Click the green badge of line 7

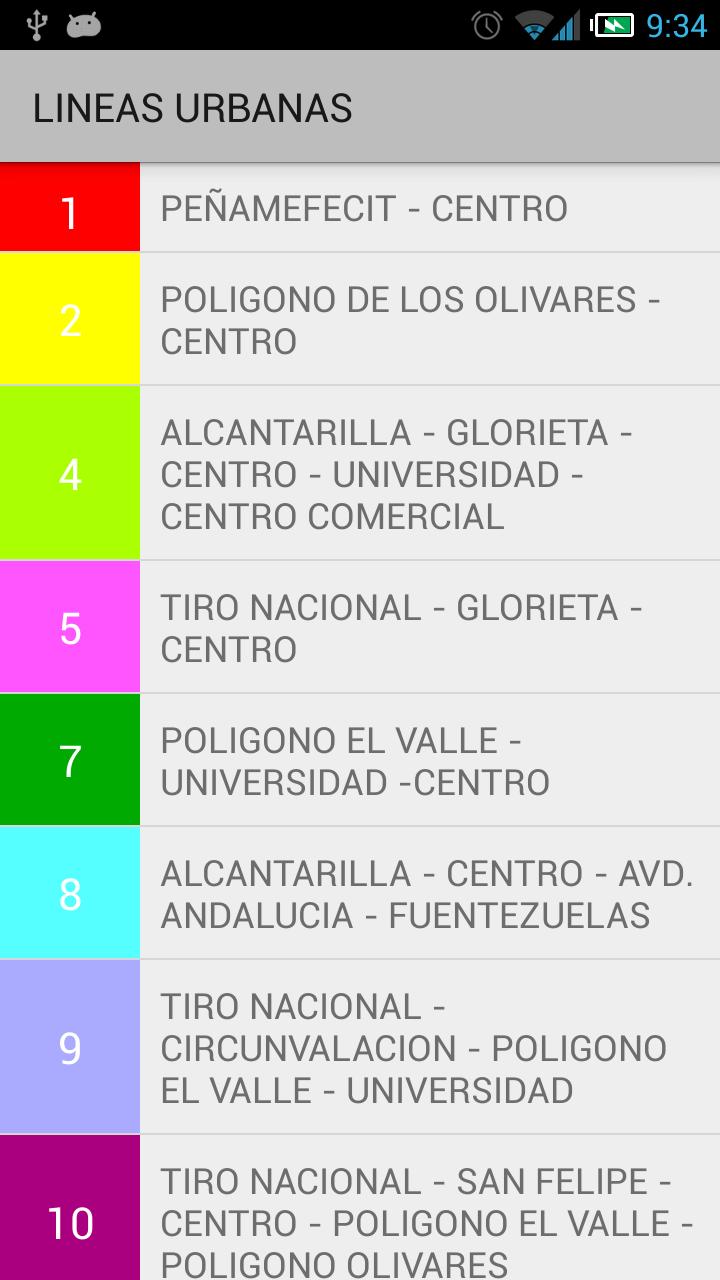click(x=70, y=760)
